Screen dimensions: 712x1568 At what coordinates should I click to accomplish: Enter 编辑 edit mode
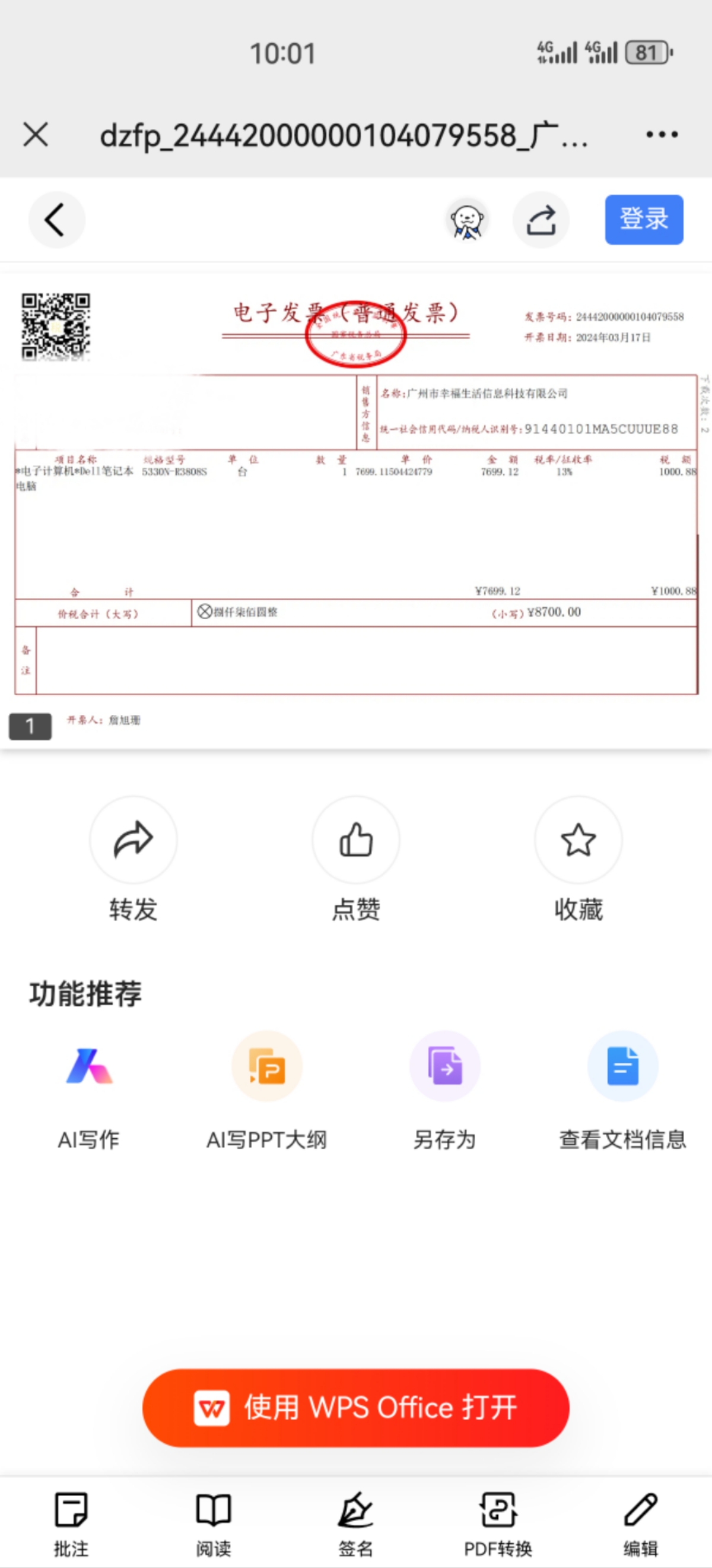(x=640, y=1523)
